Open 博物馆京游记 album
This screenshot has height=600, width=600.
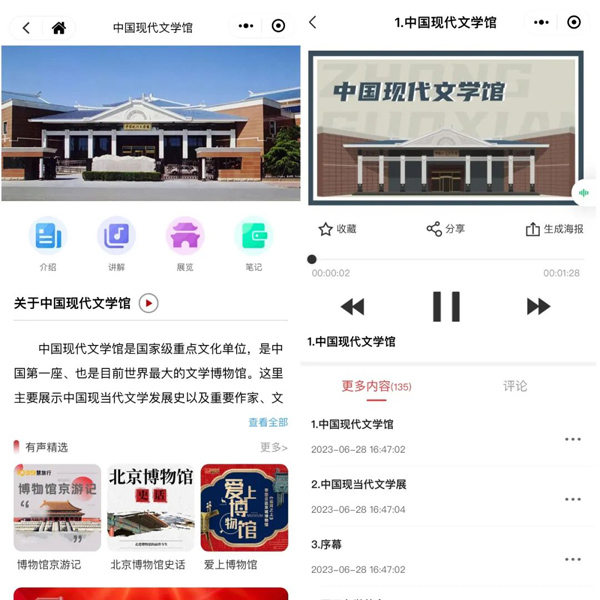57,508
